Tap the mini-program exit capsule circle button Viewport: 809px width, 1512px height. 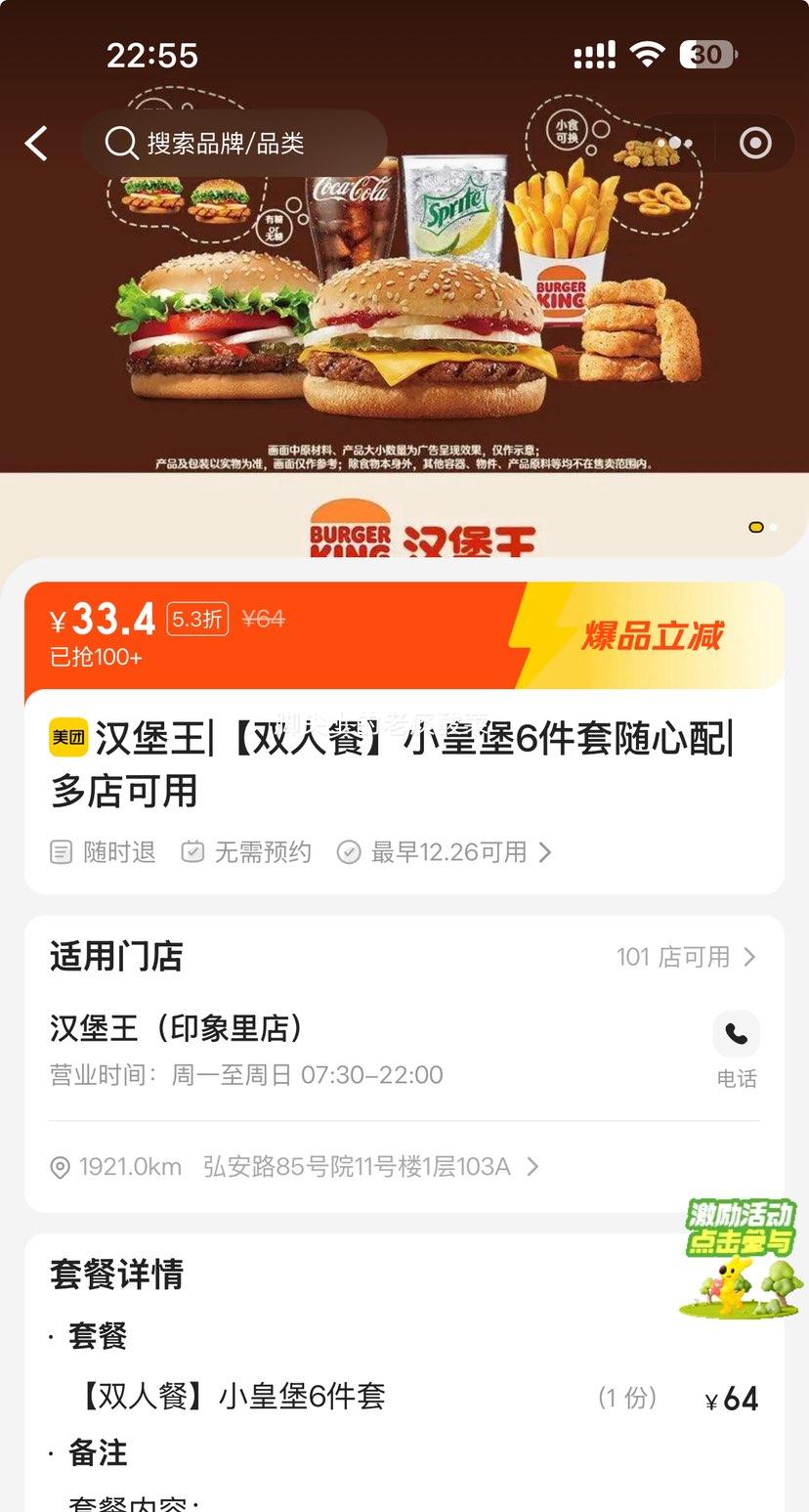point(753,143)
